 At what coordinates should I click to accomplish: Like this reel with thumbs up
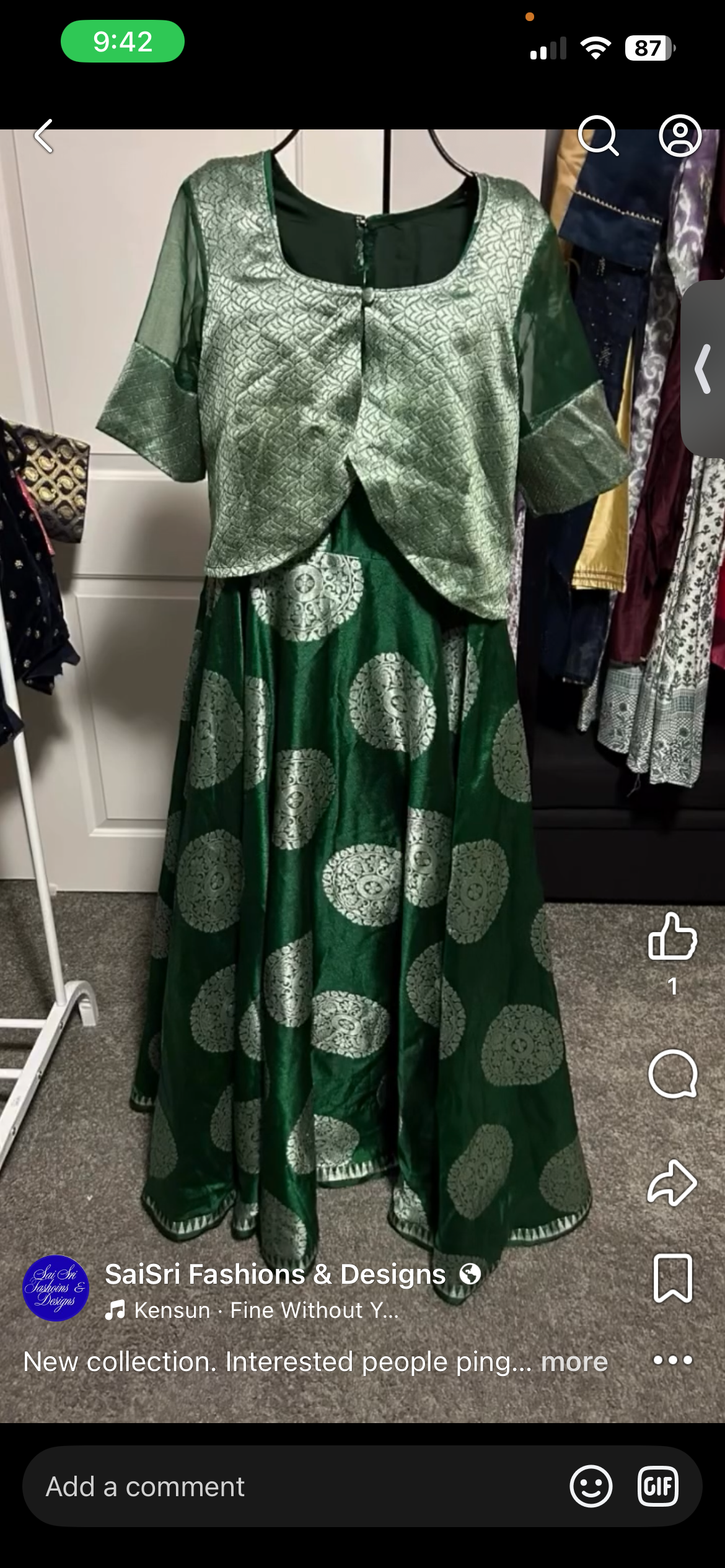(x=672, y=936)
